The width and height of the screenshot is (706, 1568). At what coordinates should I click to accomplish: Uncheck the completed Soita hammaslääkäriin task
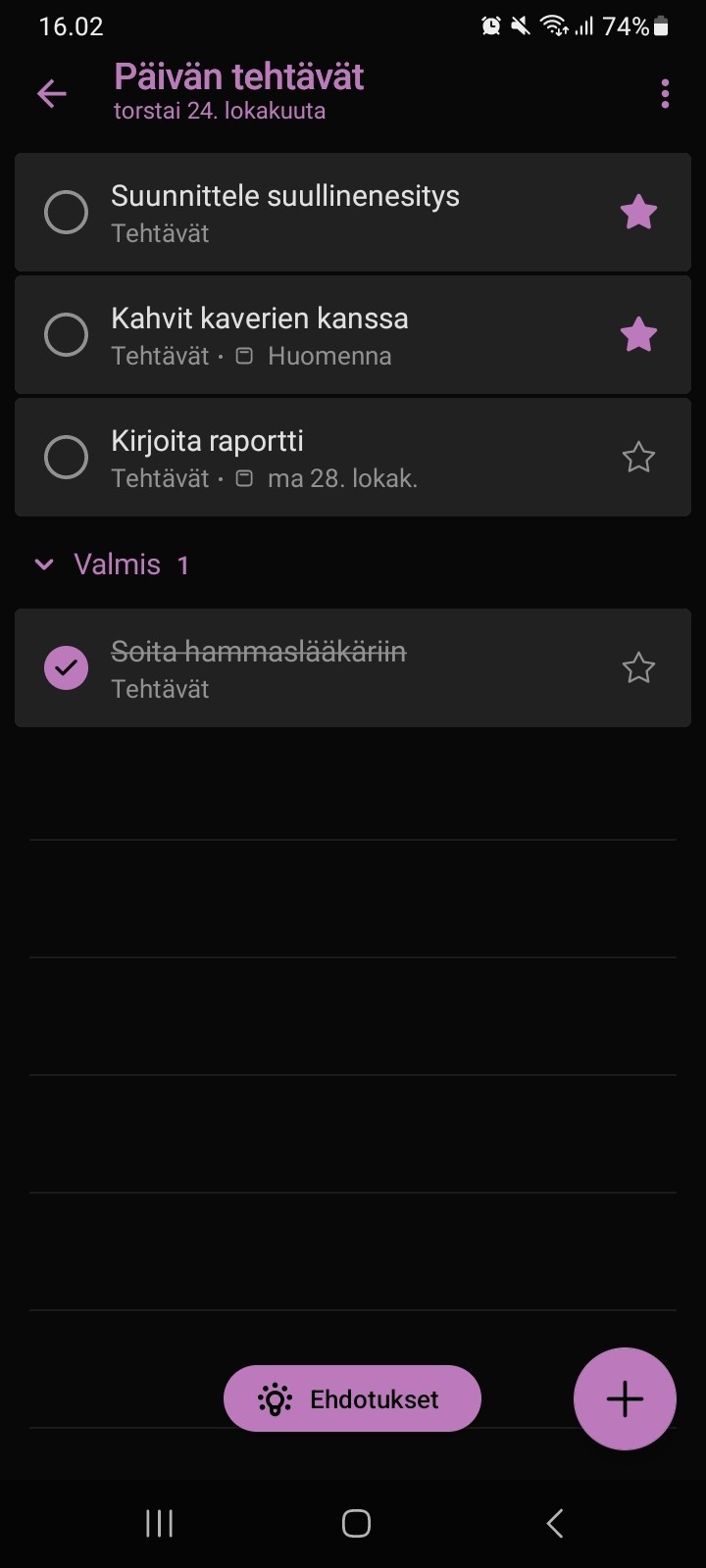(x=67, y=667)
